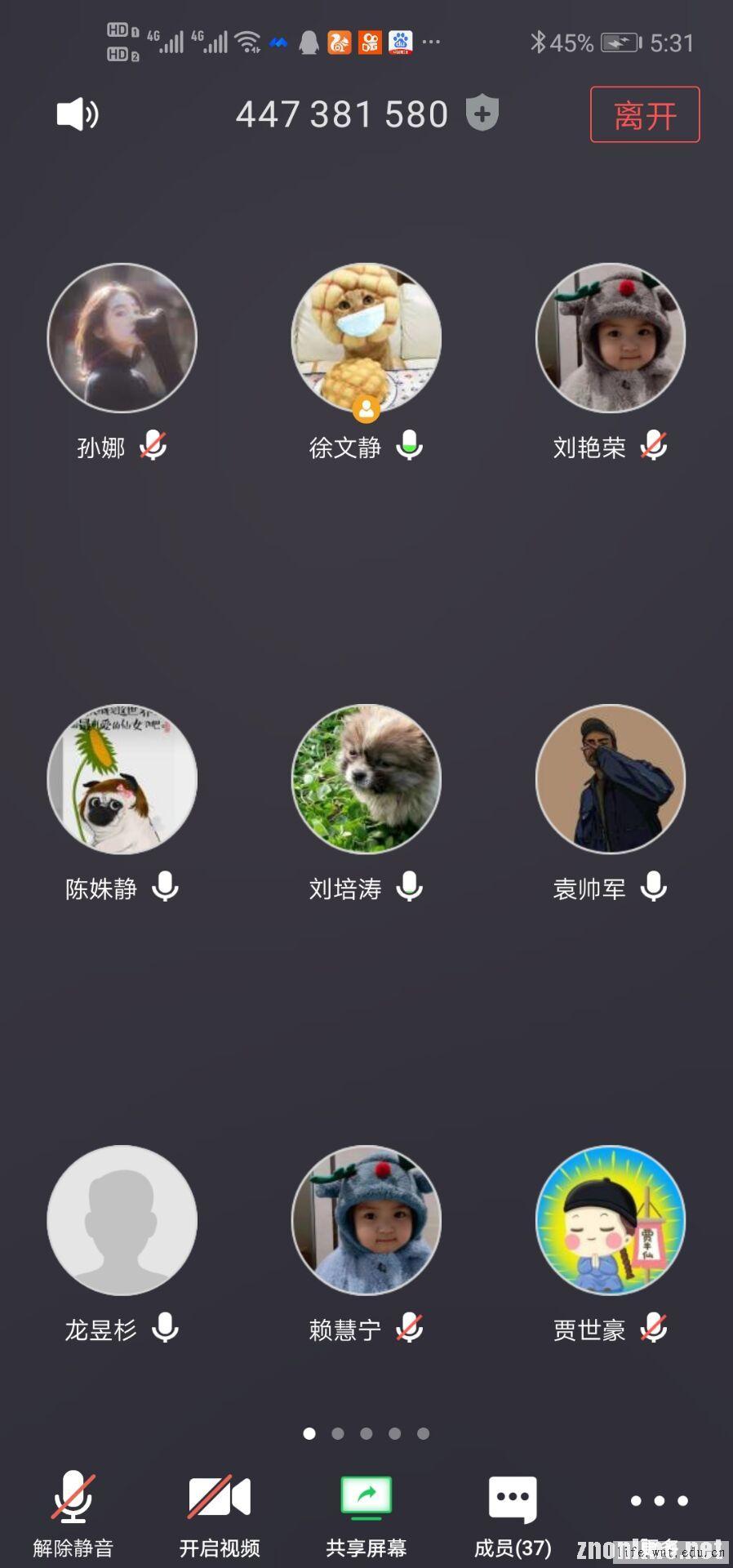
Task: Tap 解除静音 to unmute microphone
Action: tap(73, 1512)
